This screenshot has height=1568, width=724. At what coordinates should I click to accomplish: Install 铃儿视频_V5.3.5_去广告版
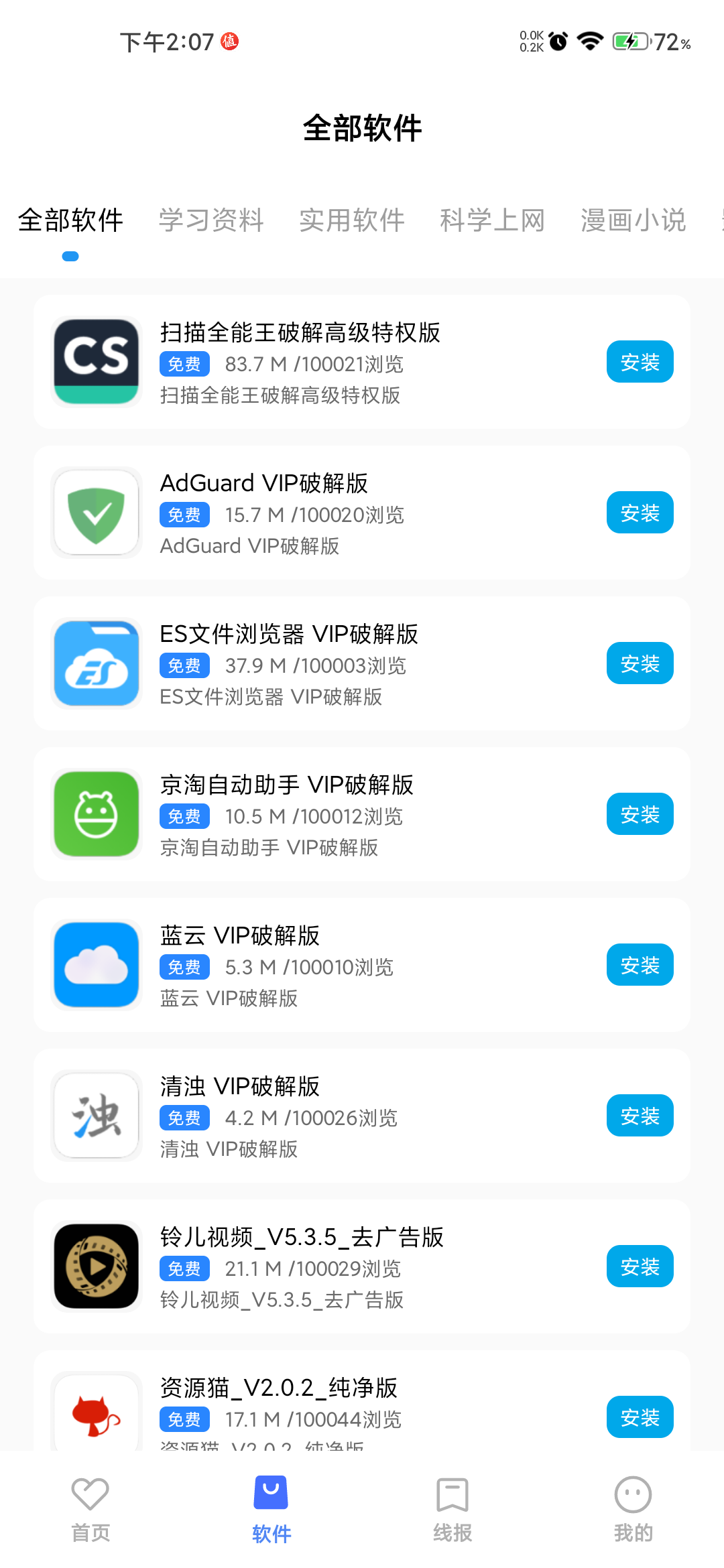[x=640, y=1266]
